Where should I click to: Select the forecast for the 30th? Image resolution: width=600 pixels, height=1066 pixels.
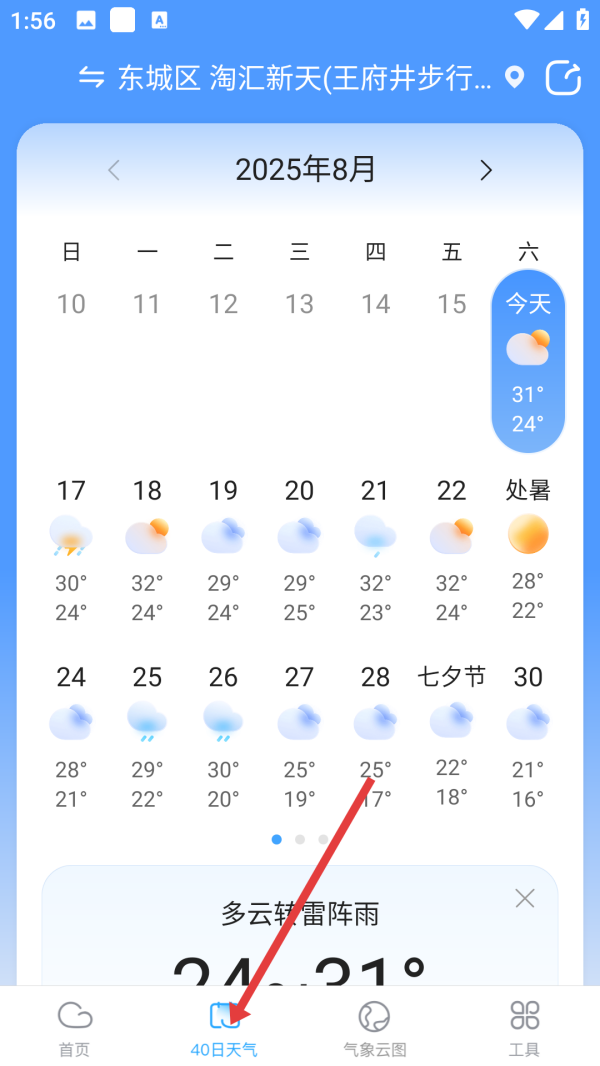tap(528, 736)
